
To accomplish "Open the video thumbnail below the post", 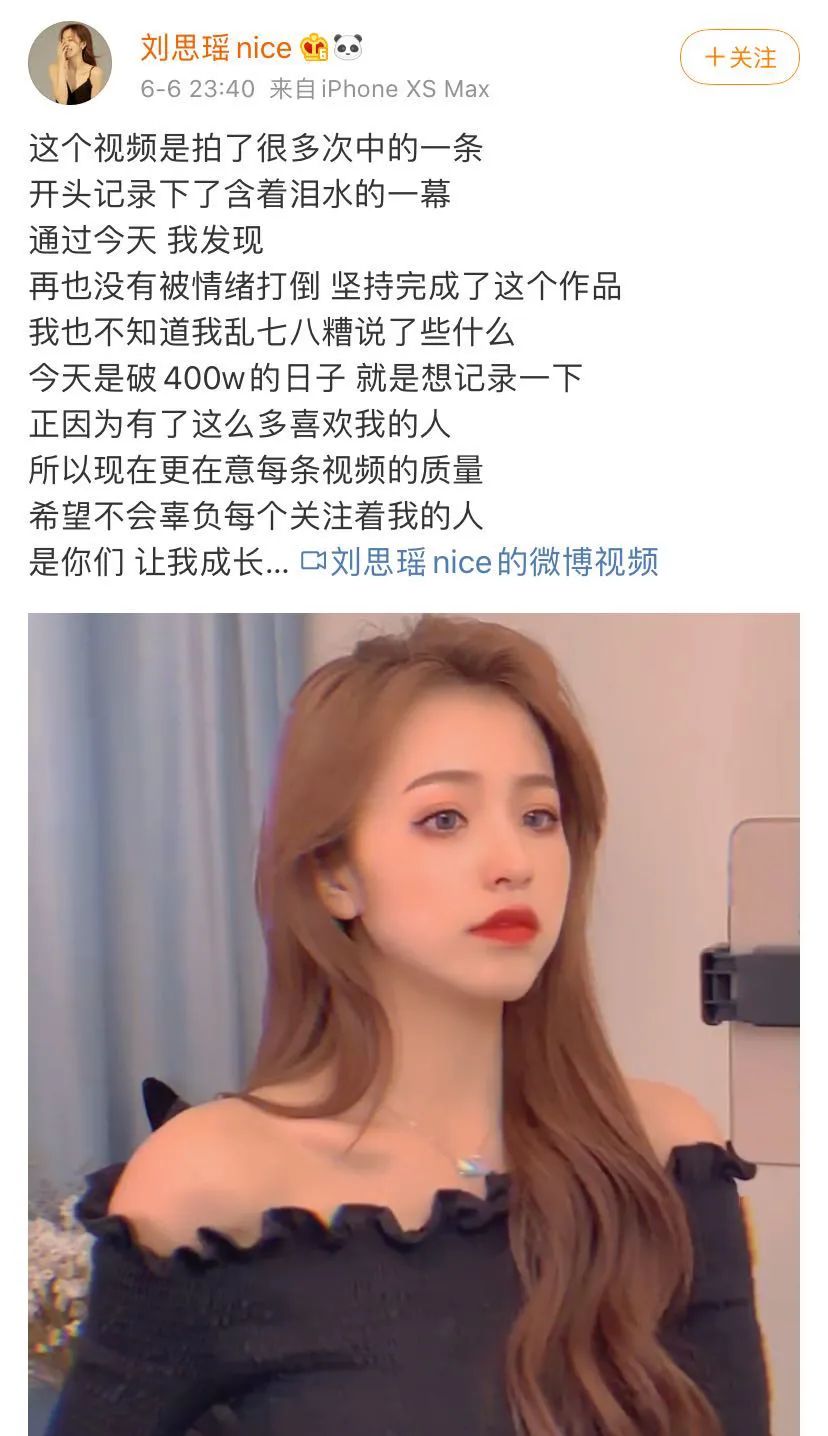I will (414, 1020).
